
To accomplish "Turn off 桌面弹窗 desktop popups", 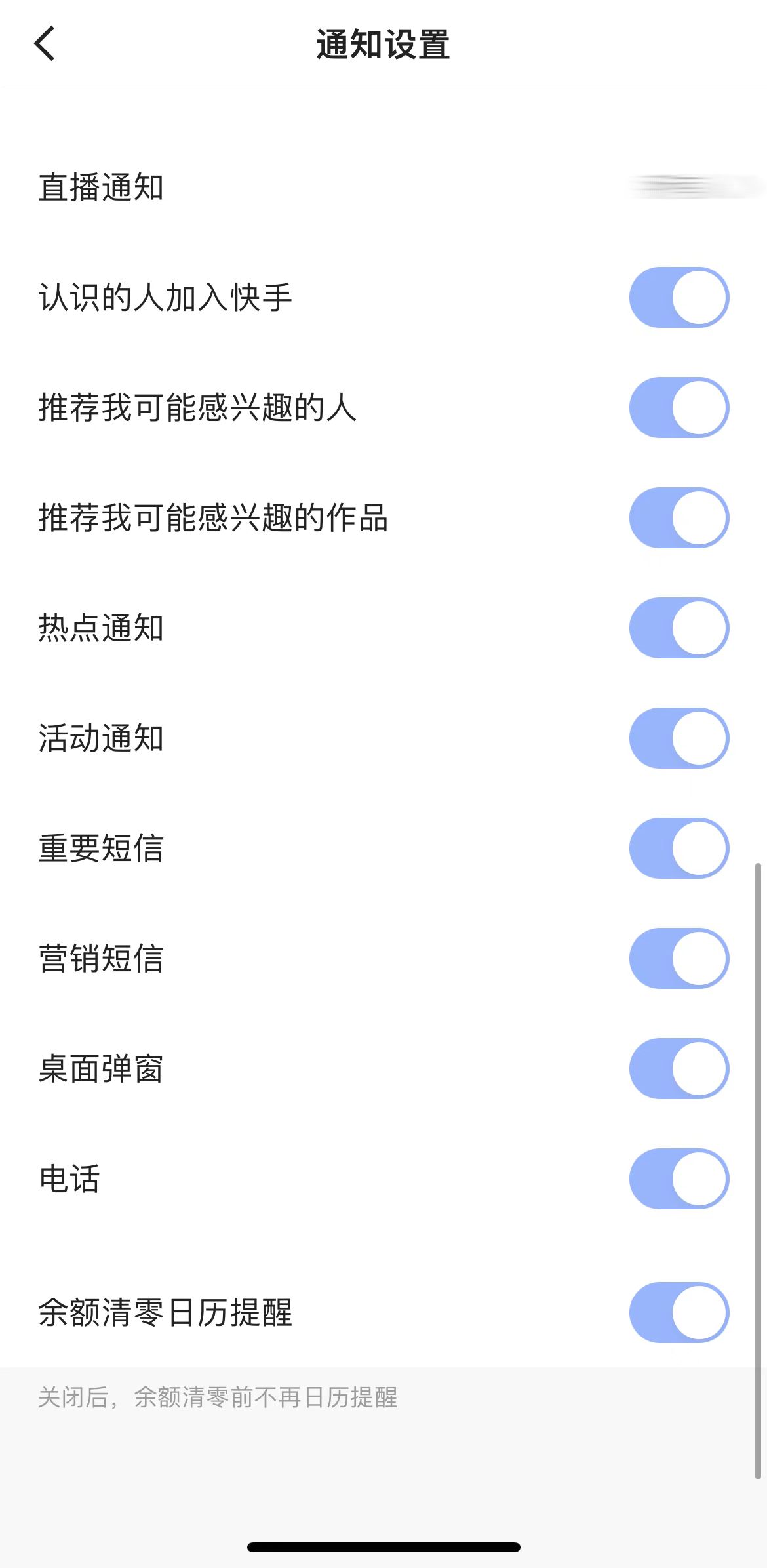I will coord(678,1070).
